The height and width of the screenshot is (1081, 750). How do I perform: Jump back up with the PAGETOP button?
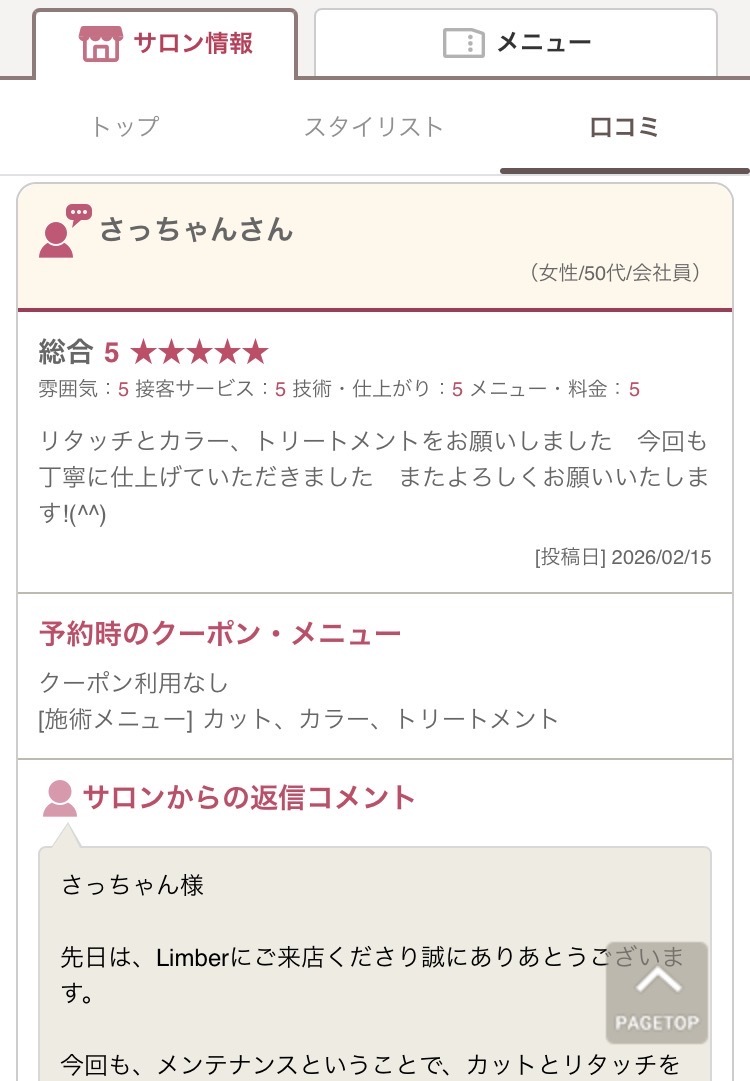657,993
